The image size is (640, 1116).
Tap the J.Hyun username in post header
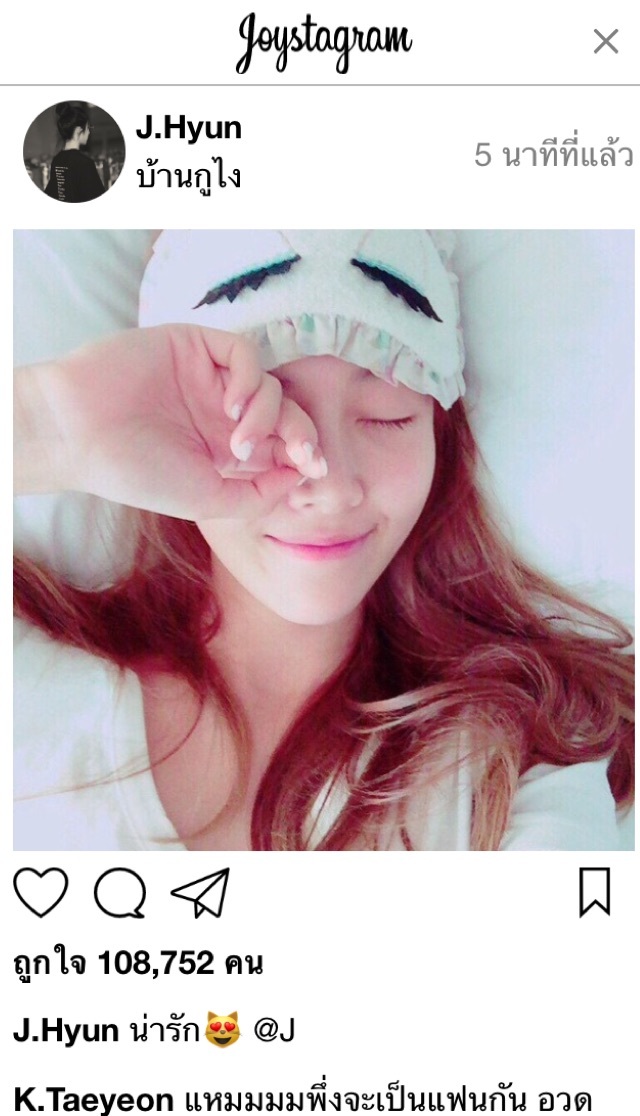188,128
